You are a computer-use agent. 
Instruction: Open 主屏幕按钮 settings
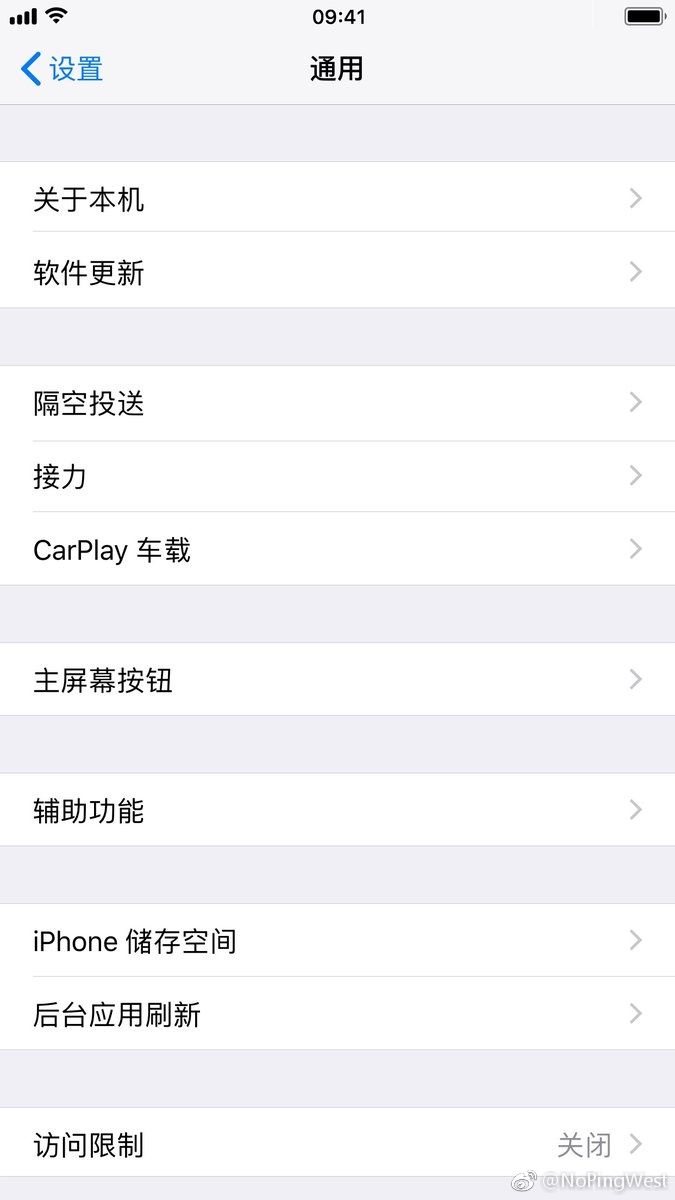point(337,680)
